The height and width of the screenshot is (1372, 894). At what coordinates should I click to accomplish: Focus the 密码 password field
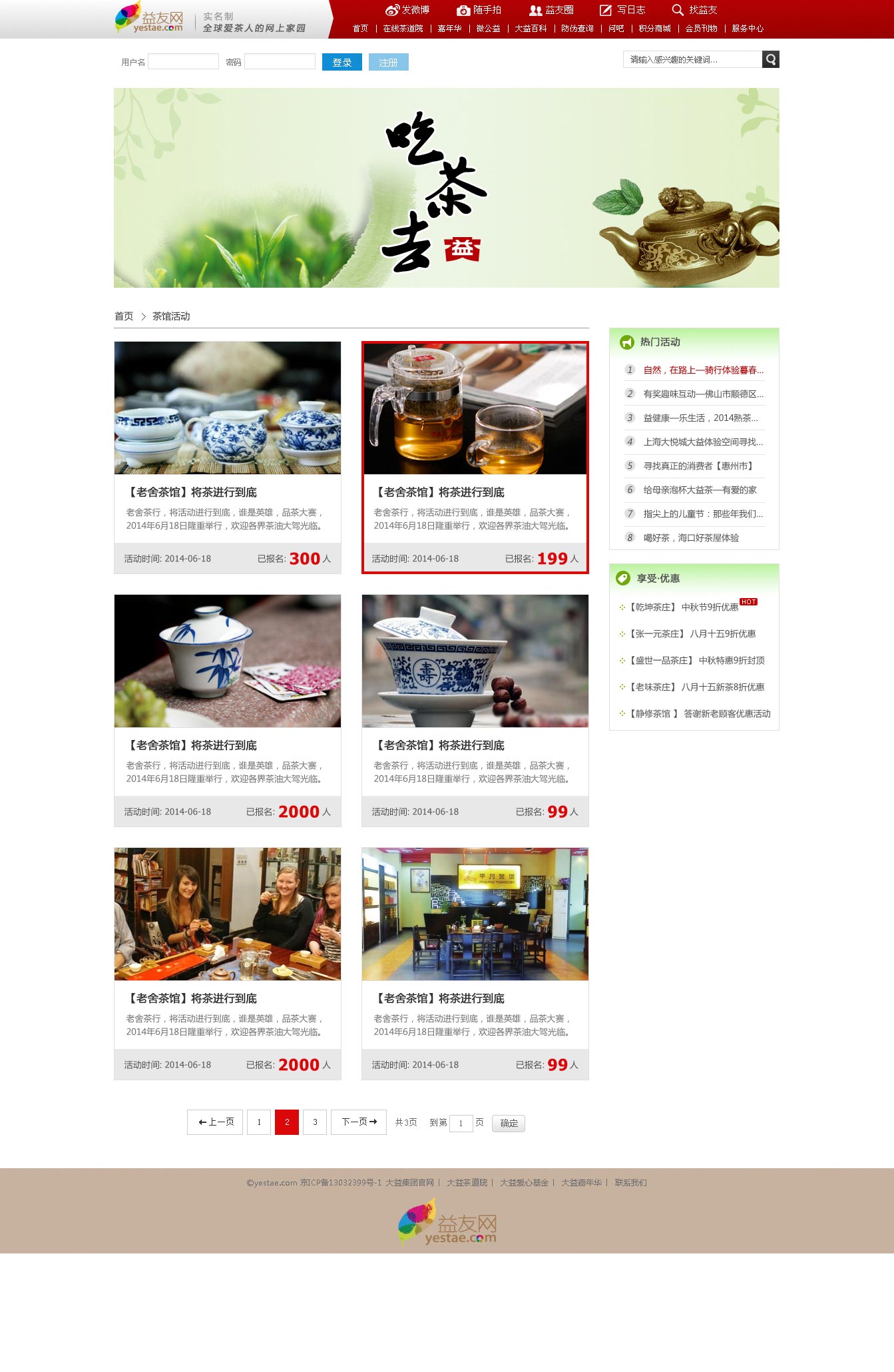tap(280, 62)
